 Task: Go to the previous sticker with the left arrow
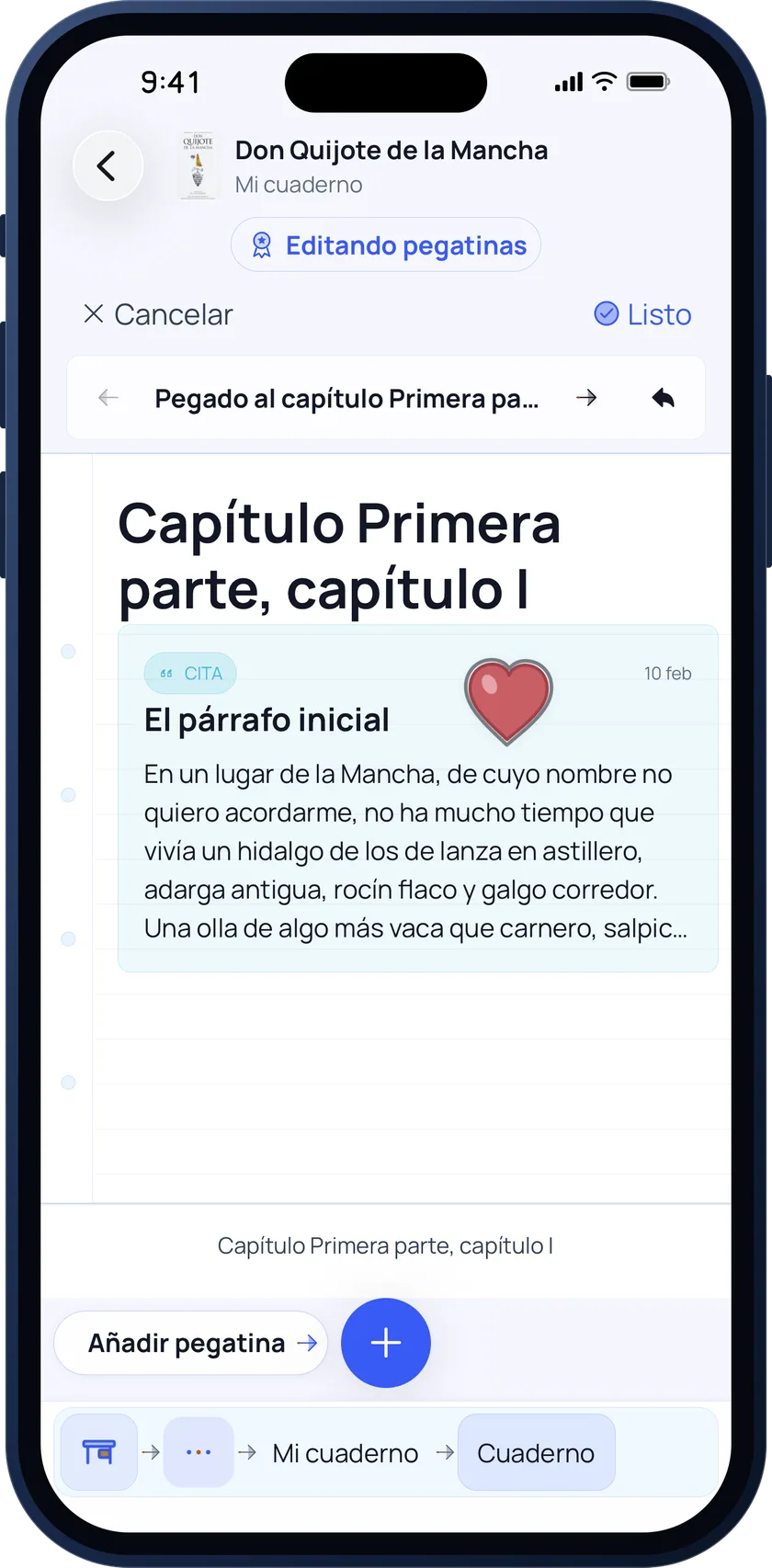(x=108, y=398)
